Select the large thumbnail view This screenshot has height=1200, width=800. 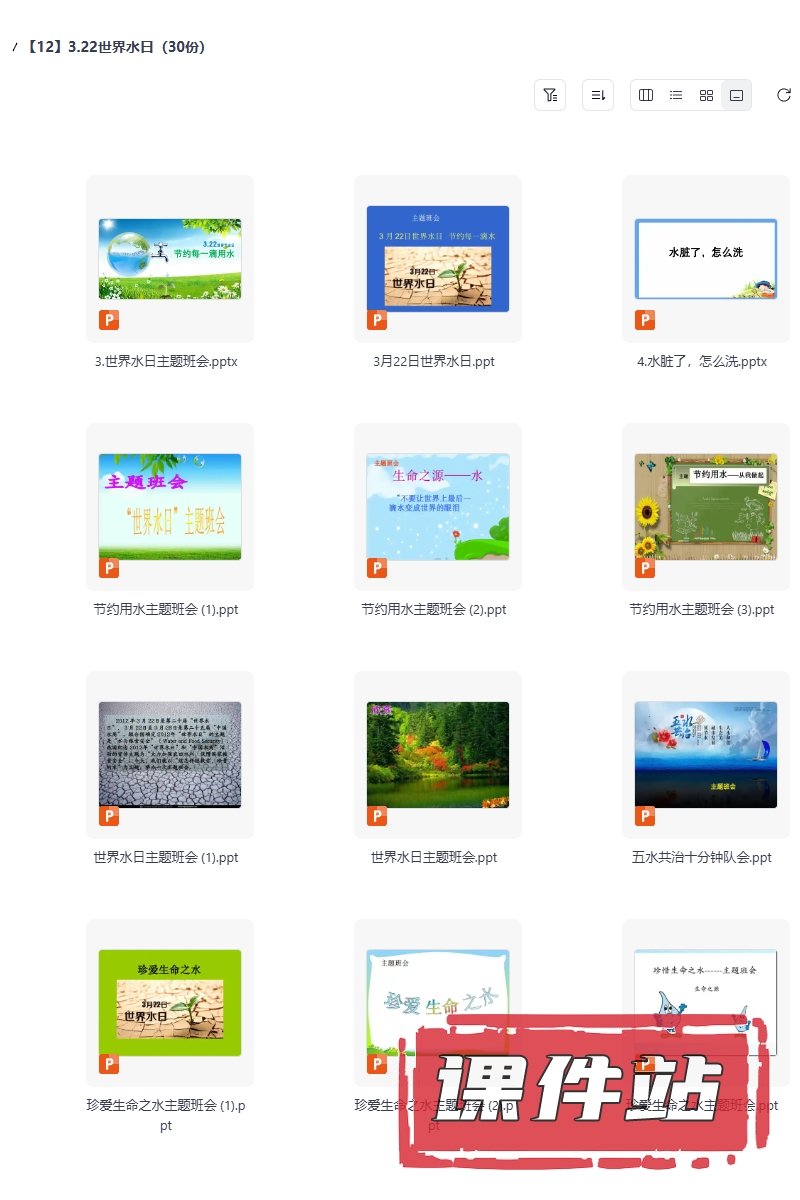point(736,95)
